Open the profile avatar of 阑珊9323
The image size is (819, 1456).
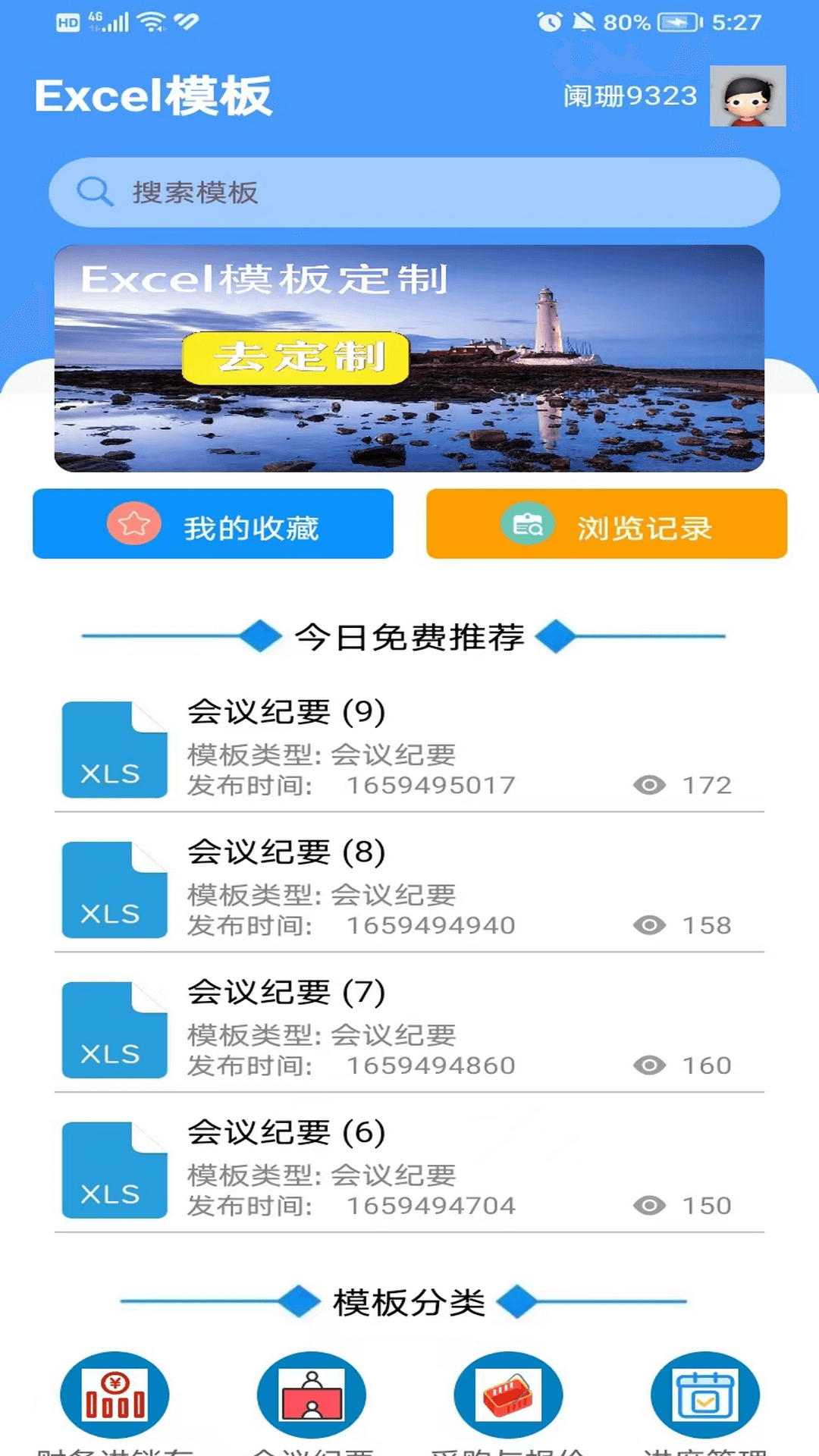pyautogui.click(x=747, y=96)
